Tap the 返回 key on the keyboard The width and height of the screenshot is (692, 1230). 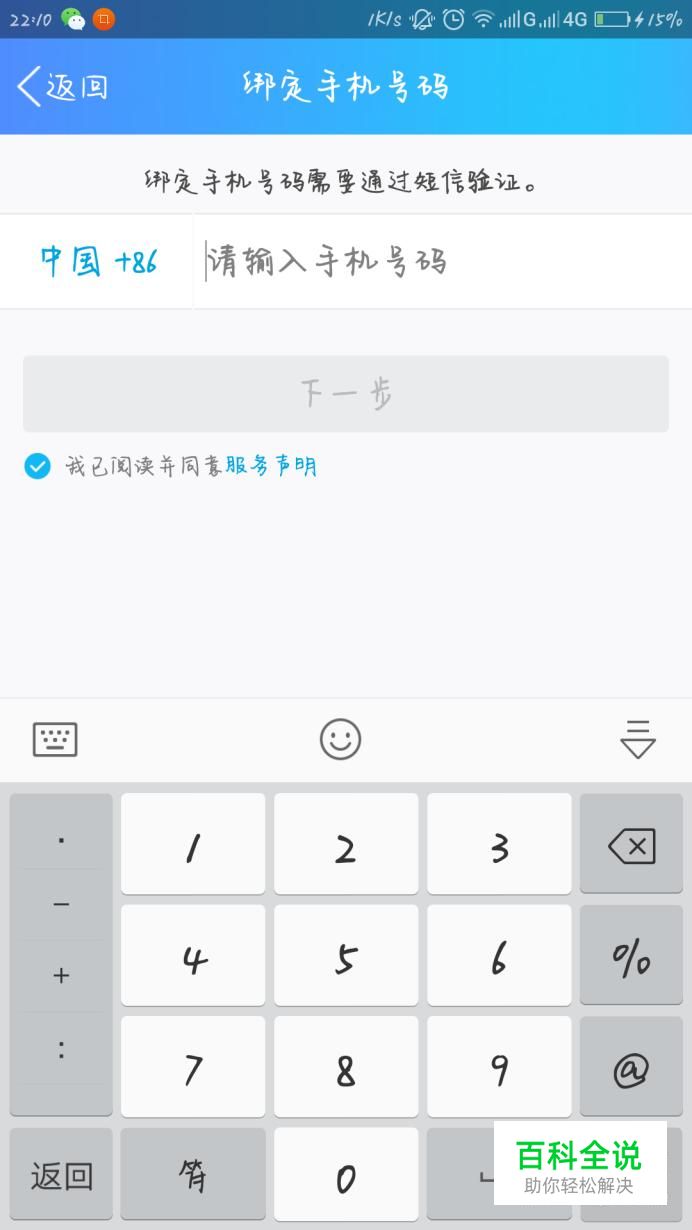point(61,1176)
